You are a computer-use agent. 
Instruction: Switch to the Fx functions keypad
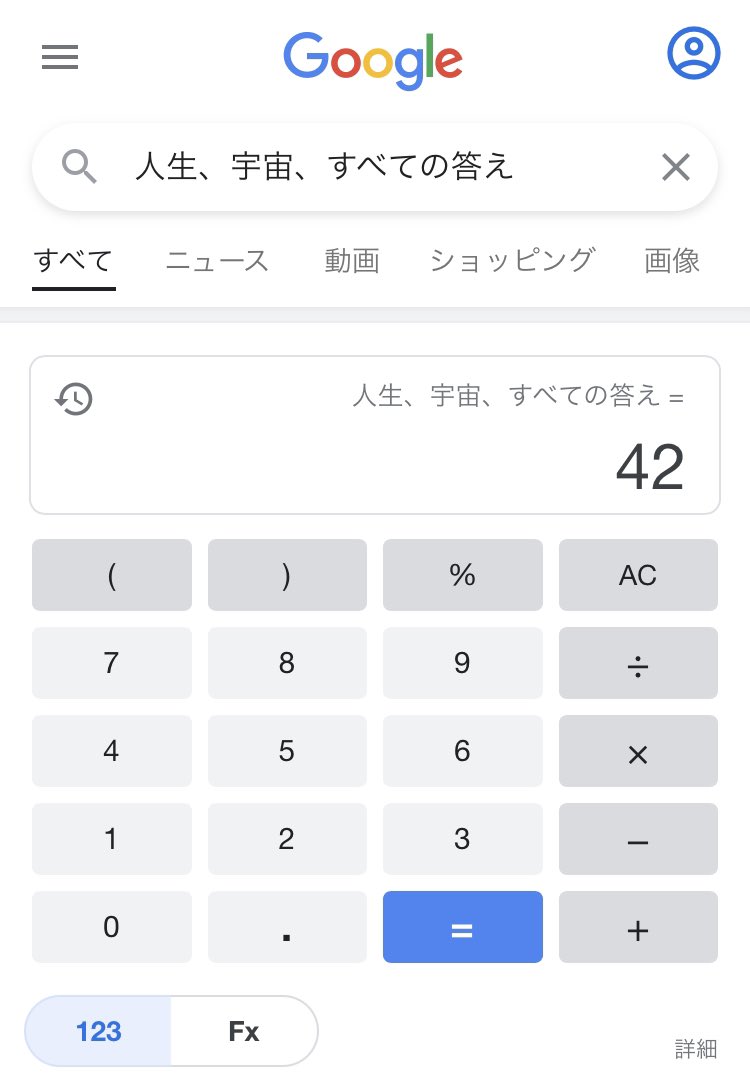pyautogui.click(x=244, y=1031)
